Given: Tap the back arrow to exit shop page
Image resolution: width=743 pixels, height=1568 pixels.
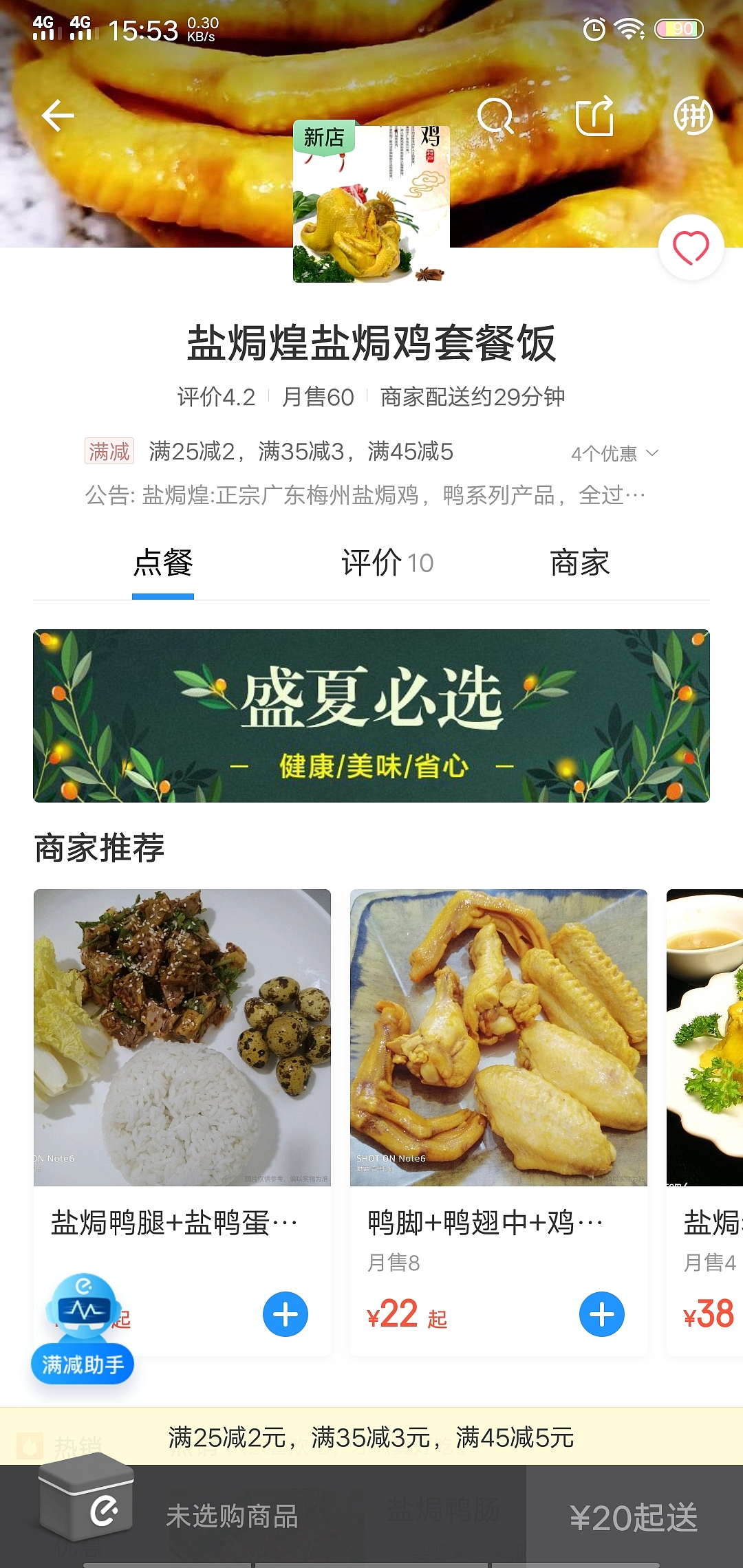Looking at the screenshot, I should click(x=56, y=116).
